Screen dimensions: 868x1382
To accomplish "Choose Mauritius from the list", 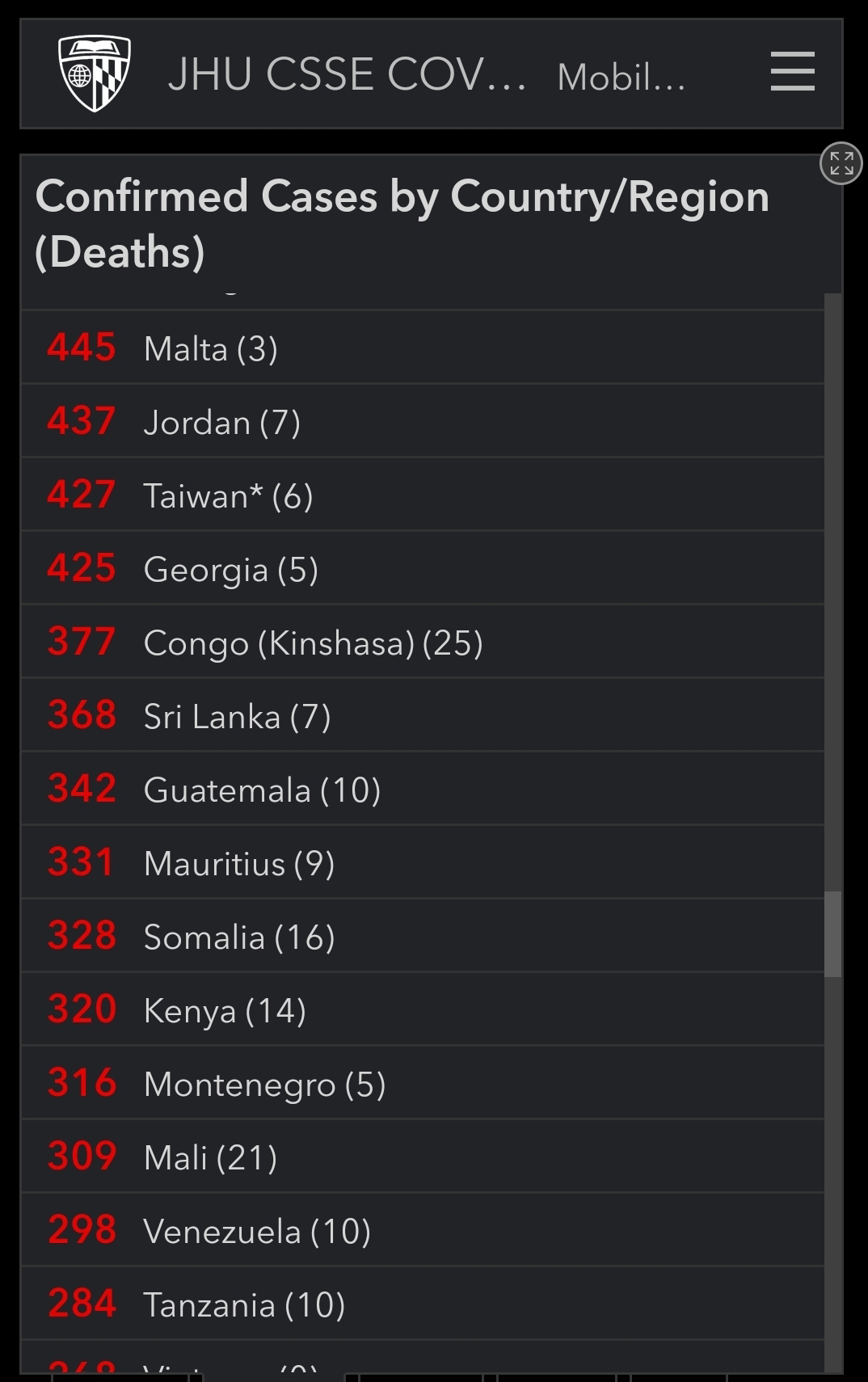I will tap(423, 862).
